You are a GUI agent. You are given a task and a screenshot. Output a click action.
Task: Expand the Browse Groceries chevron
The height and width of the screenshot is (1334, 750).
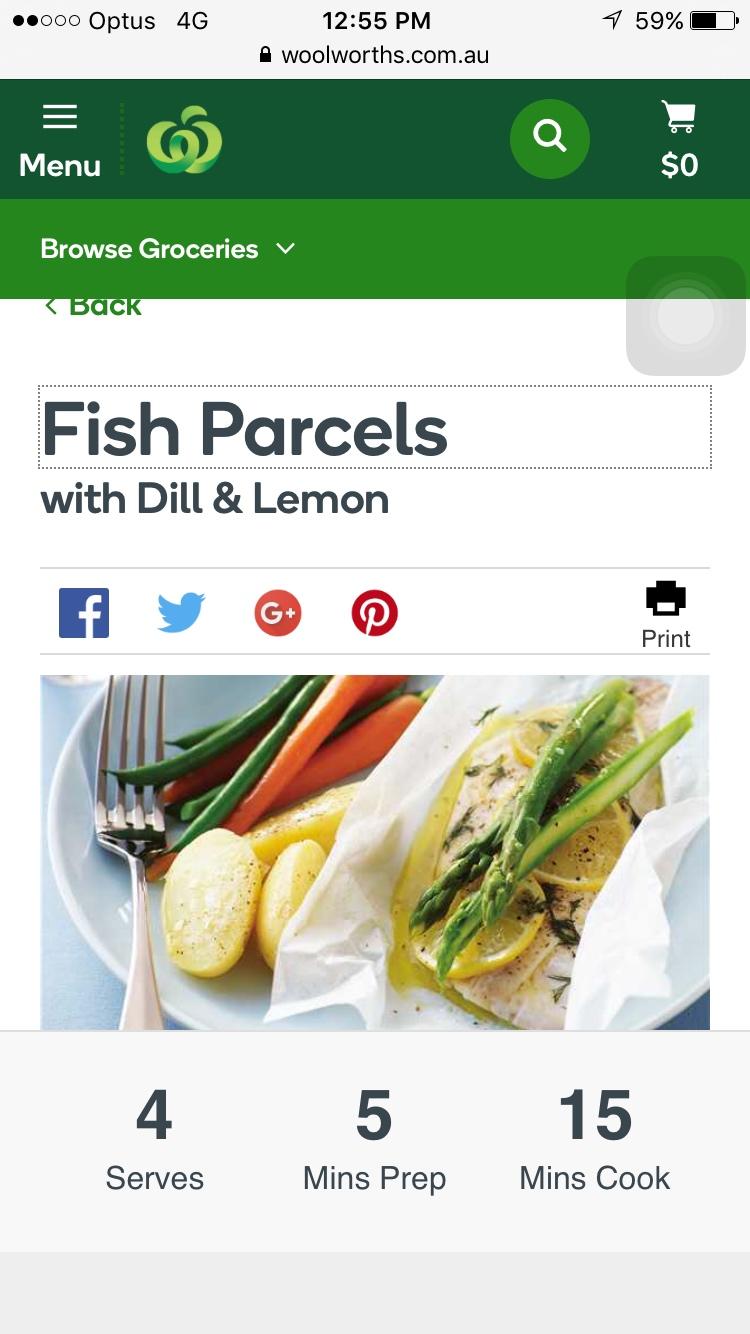[x=284, y=248]
